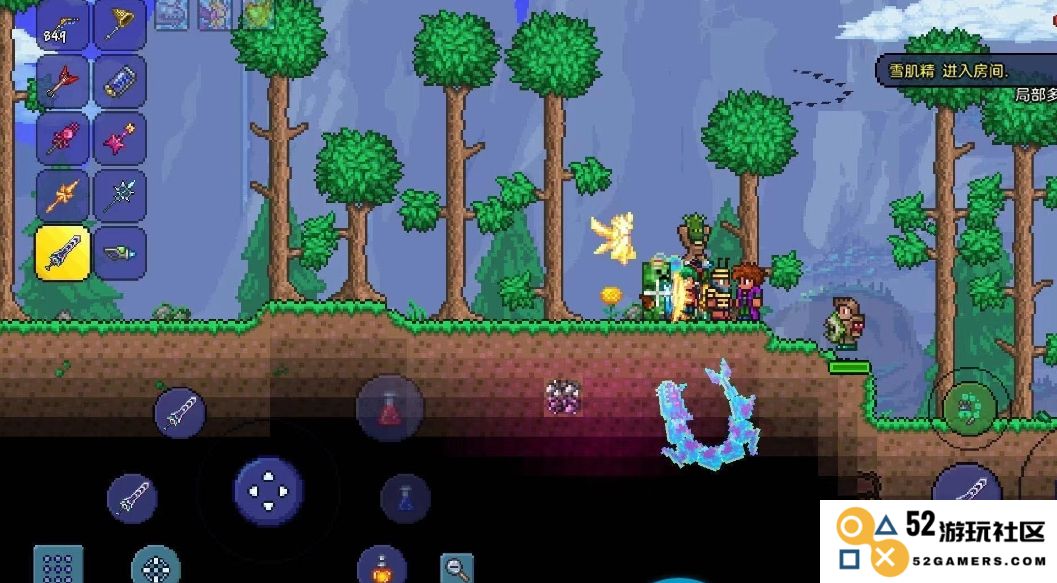Select the golden bug net slot
Screen dimensions: 1057x583
click(120, 23)
